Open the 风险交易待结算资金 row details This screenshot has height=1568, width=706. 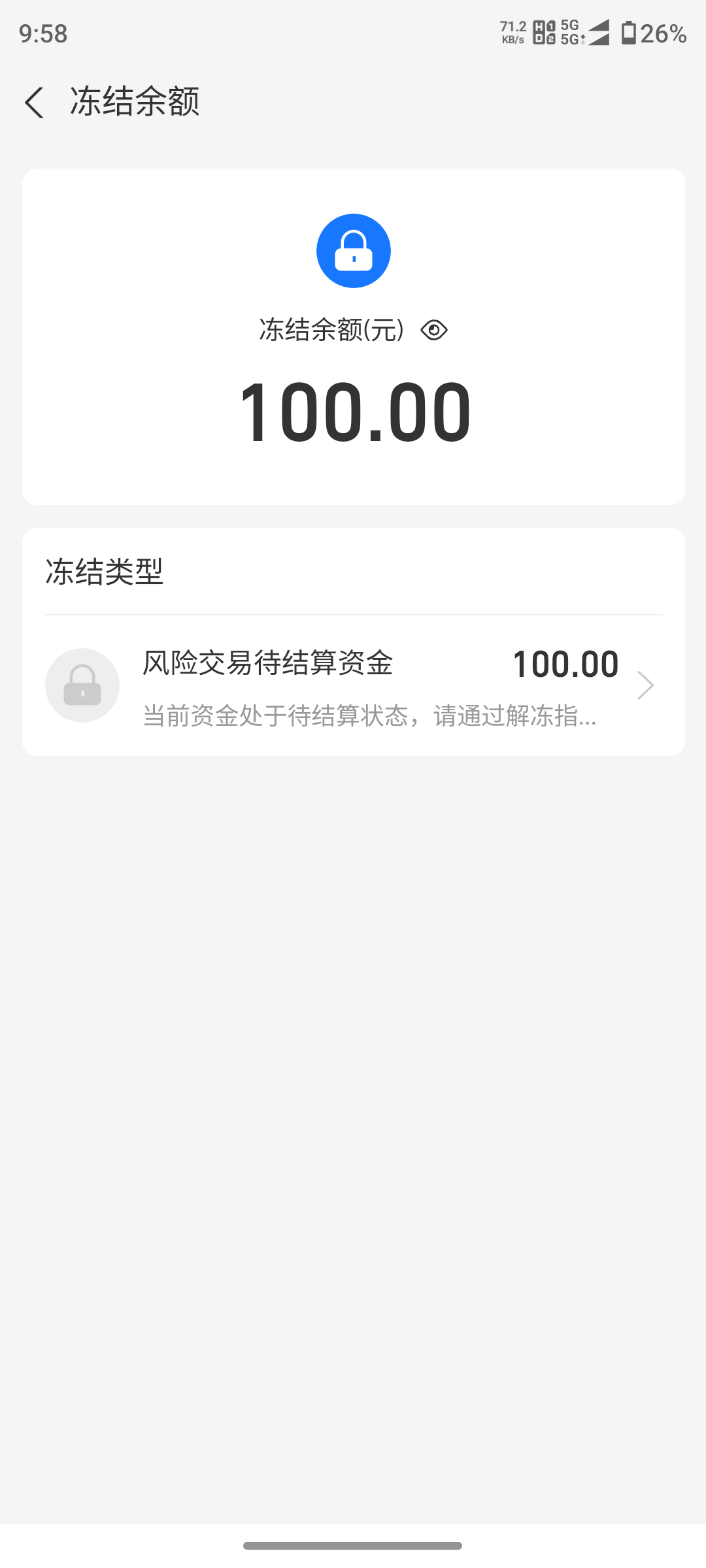coord(353,686)
